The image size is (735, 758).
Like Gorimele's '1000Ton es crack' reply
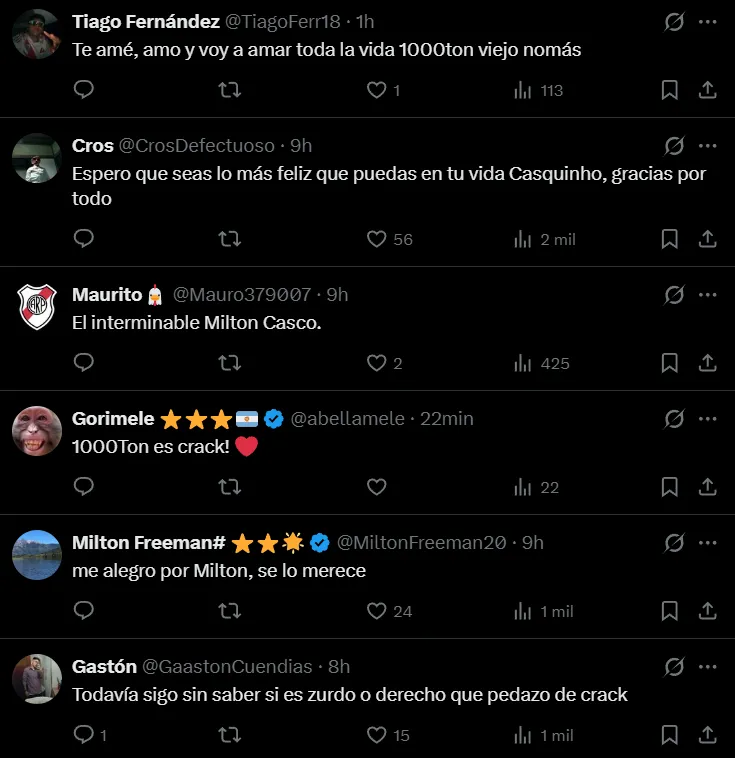click(377, 487)
